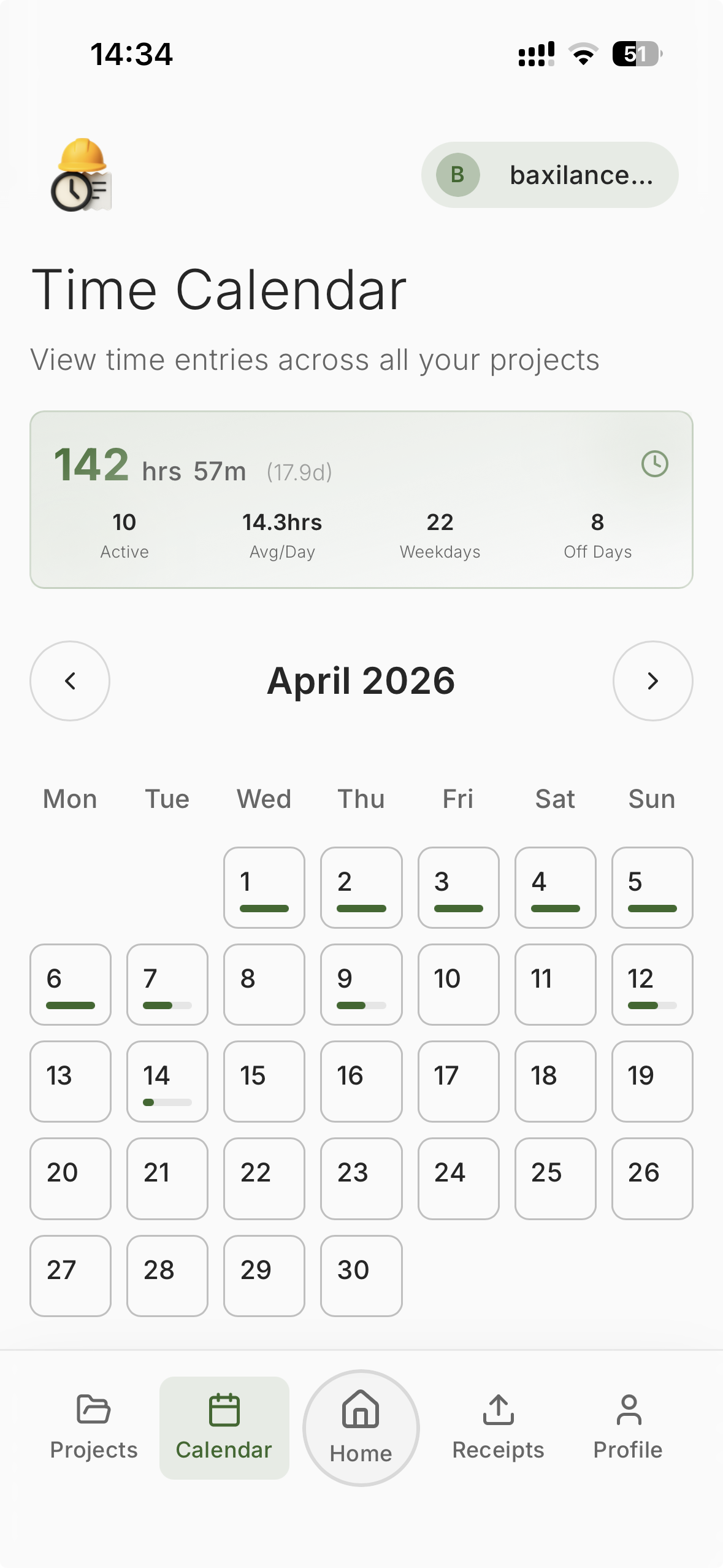
Task: Switch to the Calendar tab
Action: click(x=224, y=1427)
